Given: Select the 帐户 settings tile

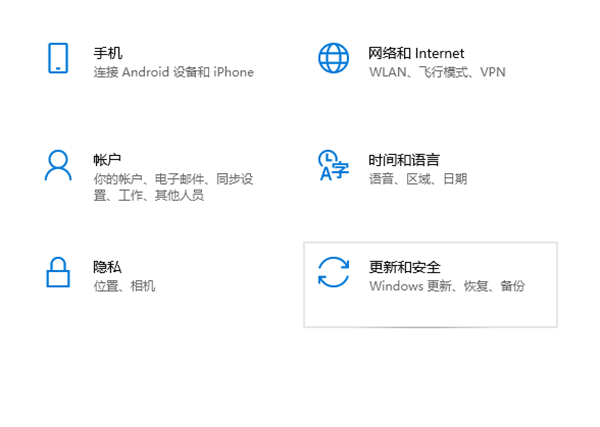Looking at the screenshot, I should (107, 160).
